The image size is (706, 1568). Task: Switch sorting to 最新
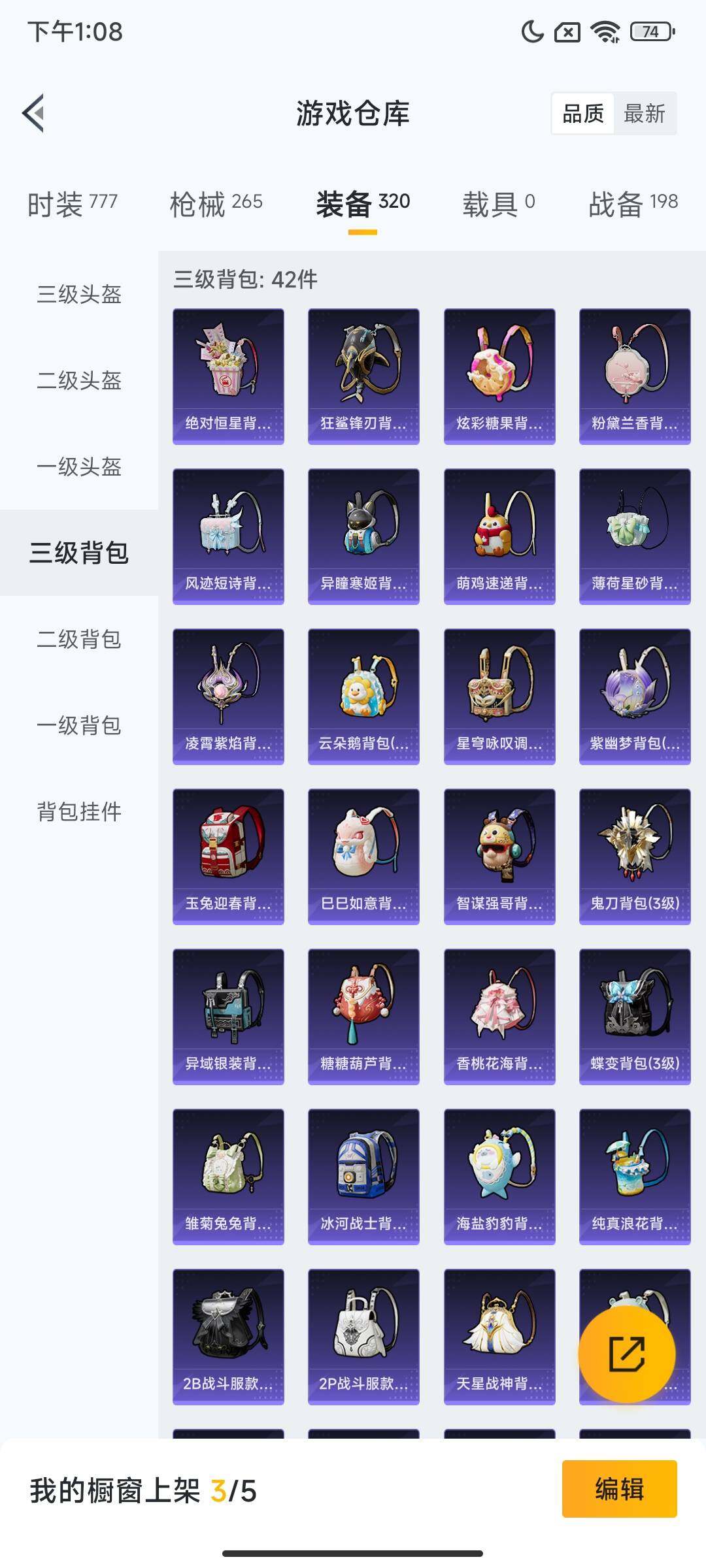(647, 114)
